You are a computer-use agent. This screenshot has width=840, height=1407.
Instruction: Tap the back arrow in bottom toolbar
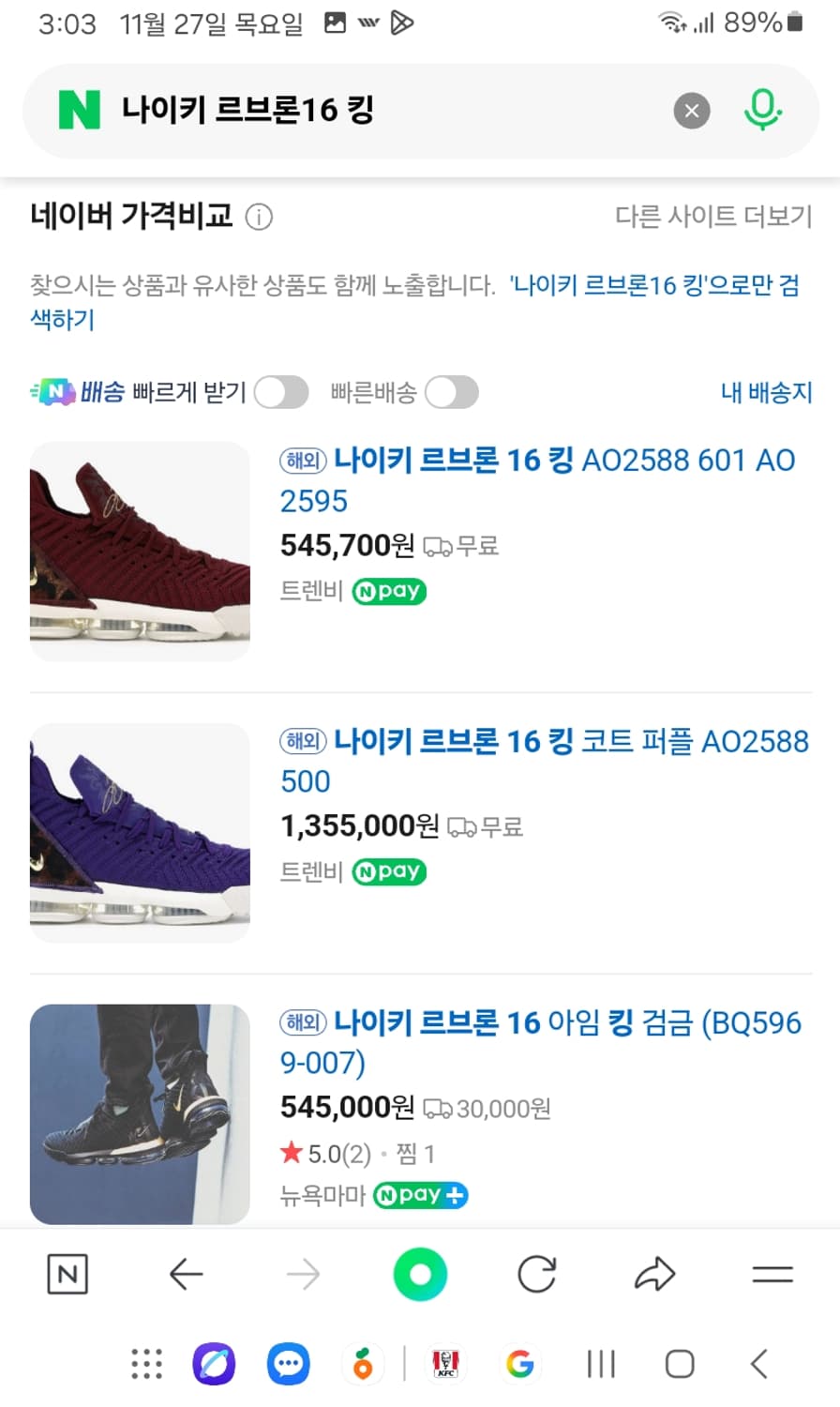click(186, 1274)
